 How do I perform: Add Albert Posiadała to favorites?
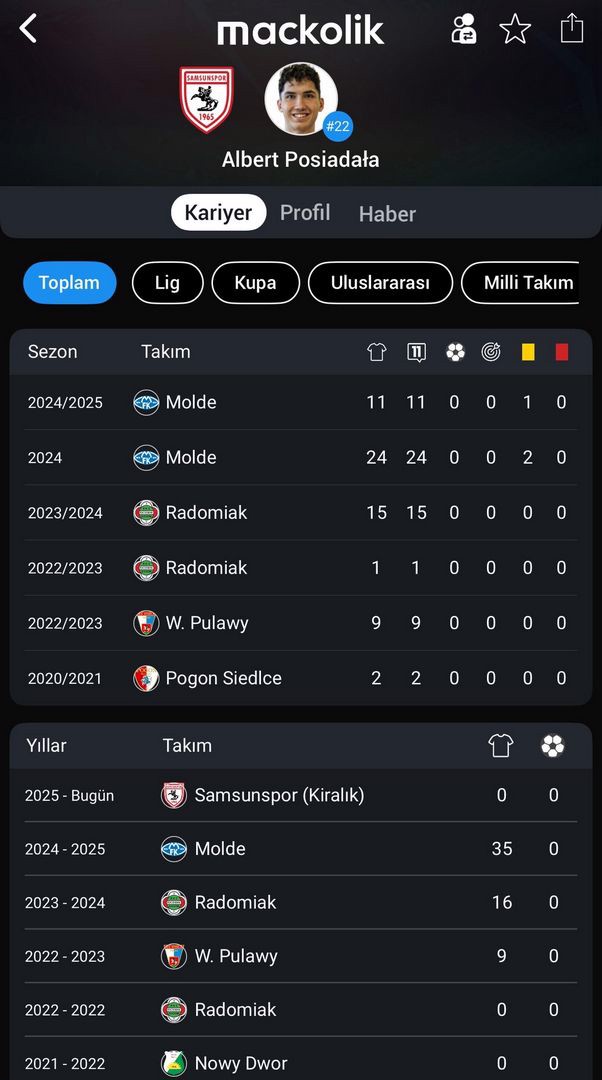coord(515,30)
